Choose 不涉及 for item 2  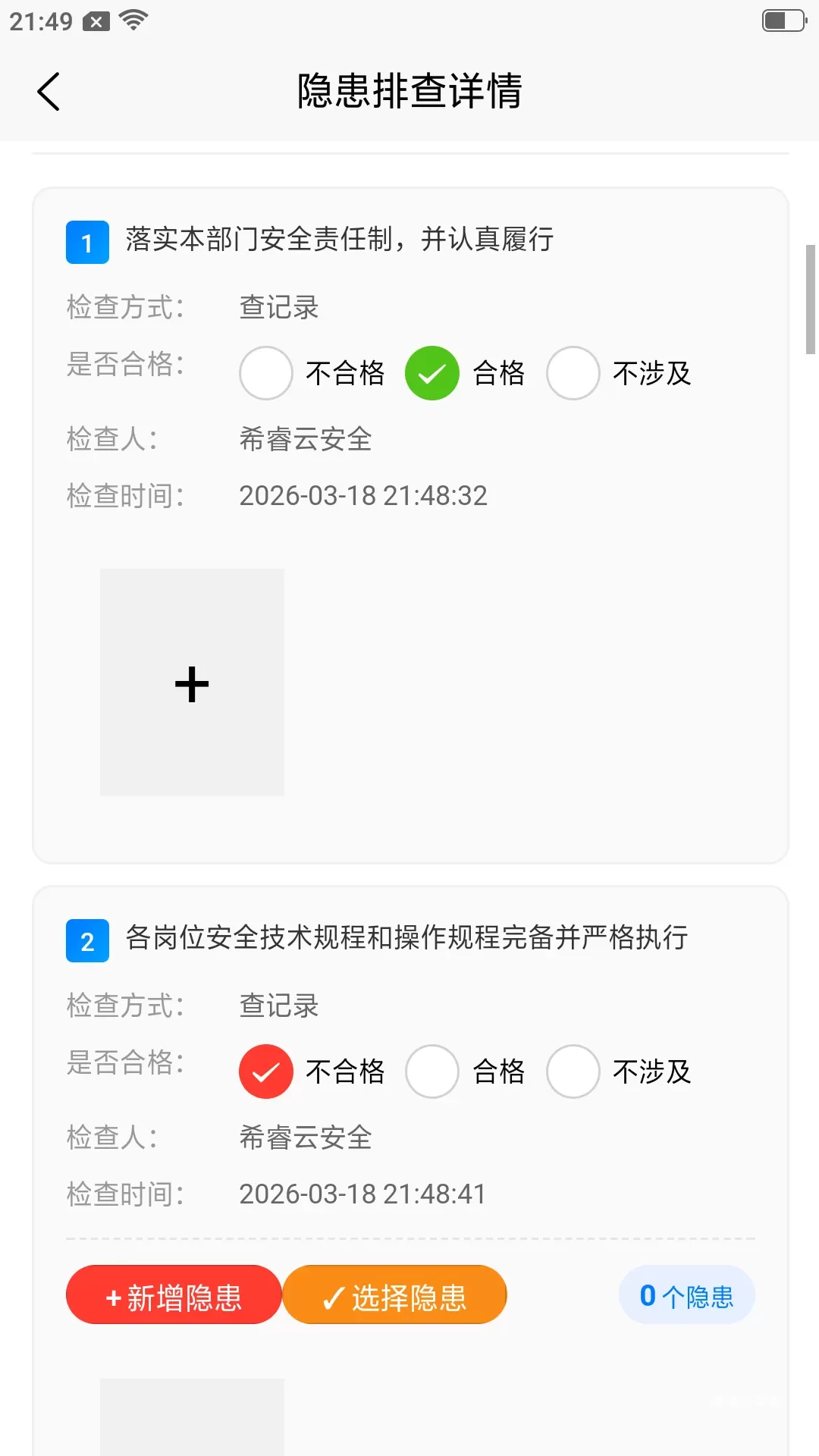(x=573, y=1072)
